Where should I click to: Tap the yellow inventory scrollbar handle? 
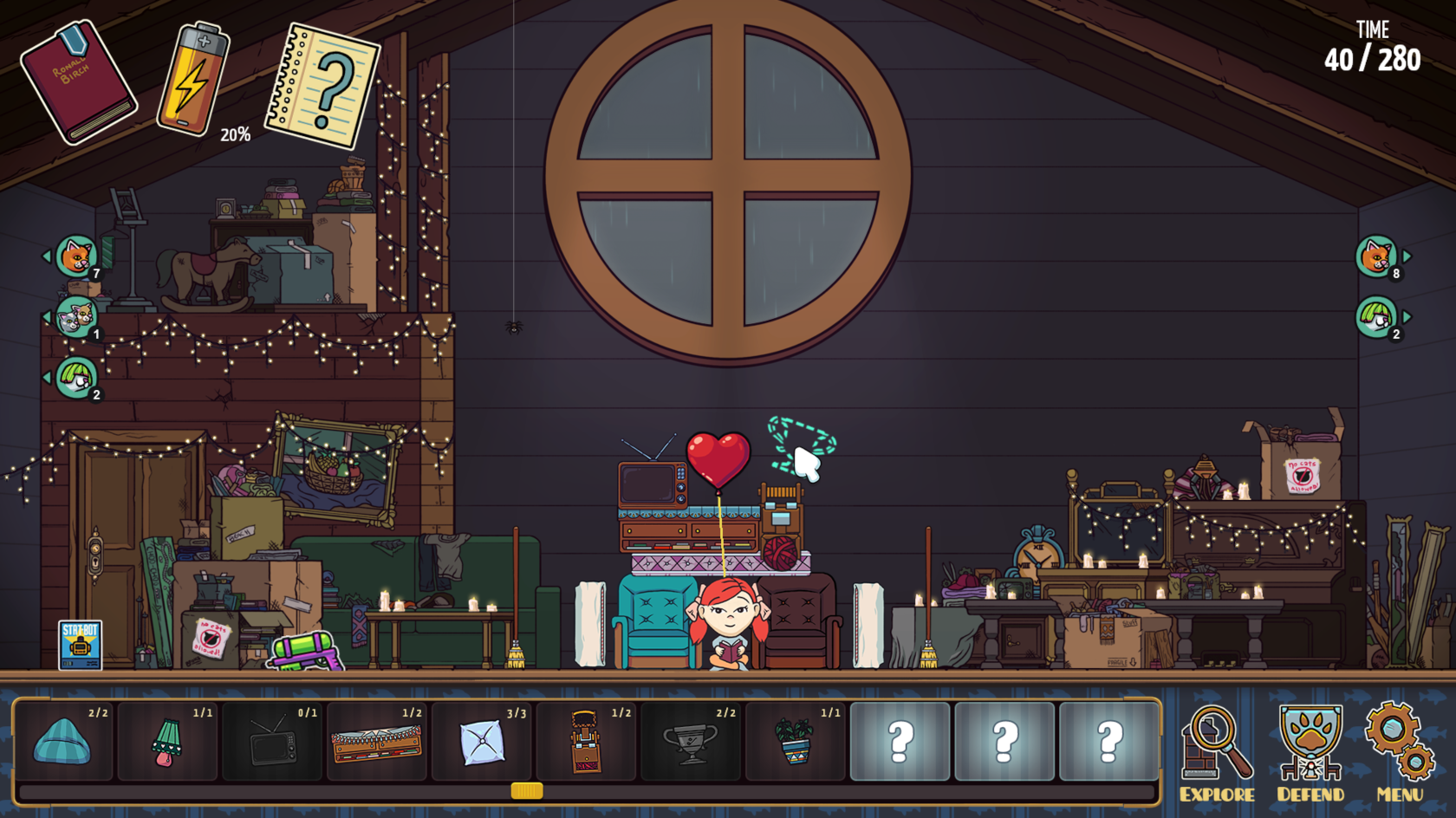click(x=526, y=790)
